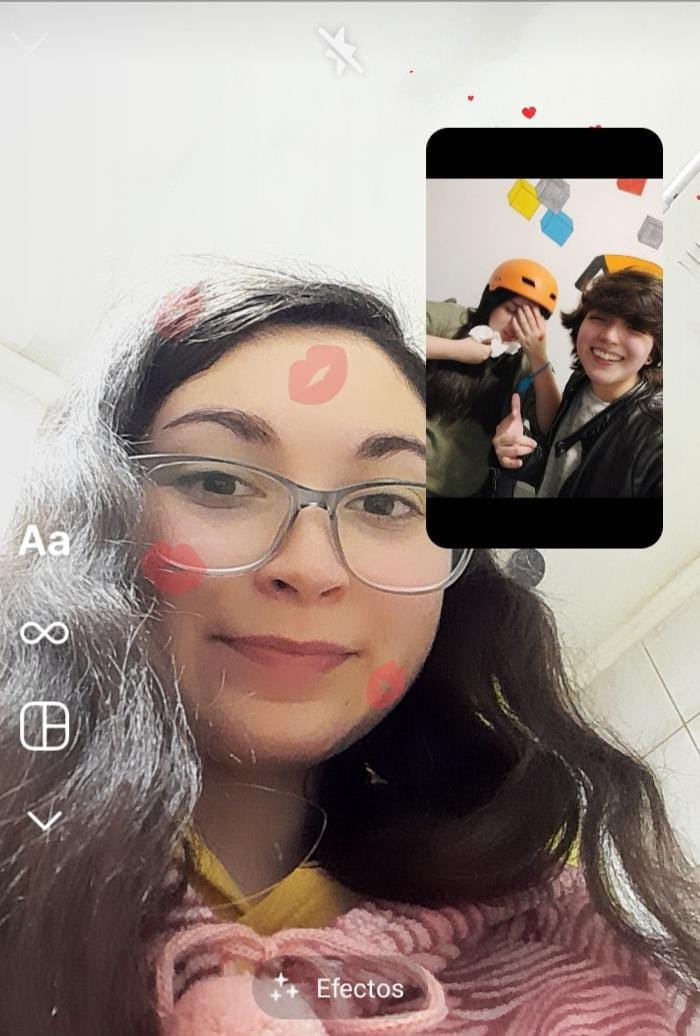This screenshot has width=700, height=1036.
Task: Toggle the camera flash
Action: click(x=341, y=50)
